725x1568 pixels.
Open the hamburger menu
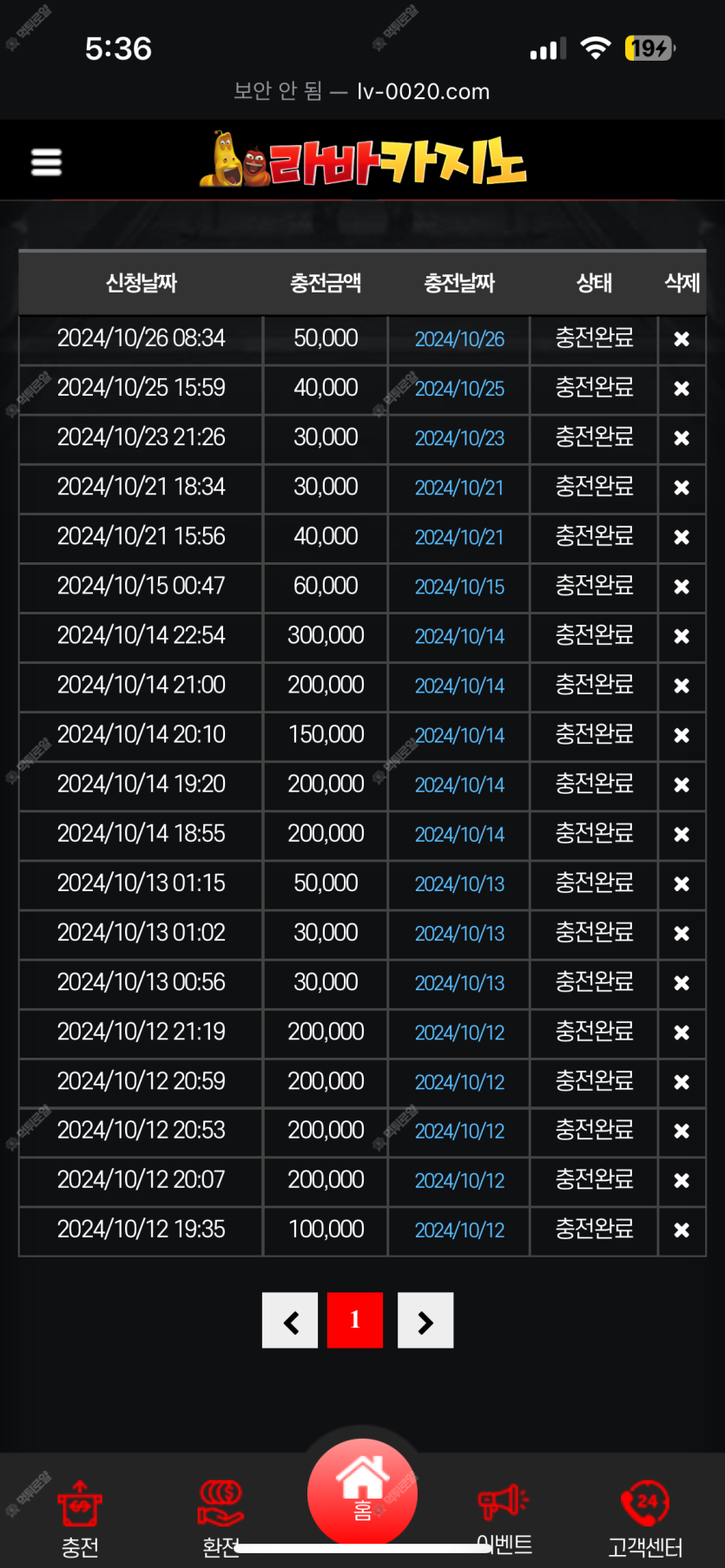pos(46,161)
